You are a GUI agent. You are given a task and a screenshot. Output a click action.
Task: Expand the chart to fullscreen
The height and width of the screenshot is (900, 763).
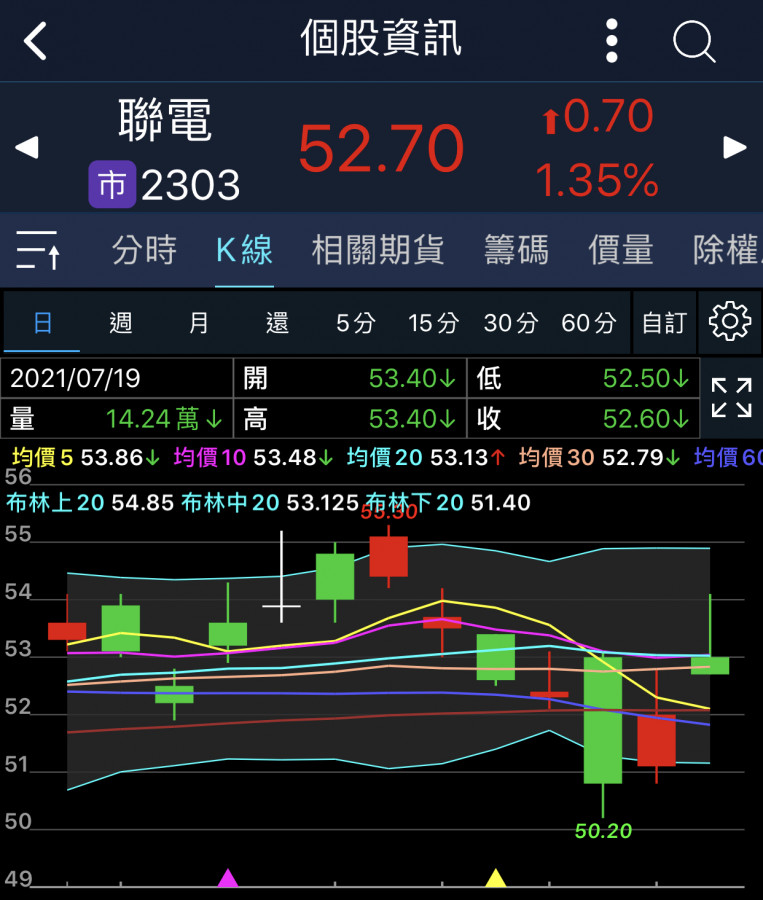click(x=731, y=398)
